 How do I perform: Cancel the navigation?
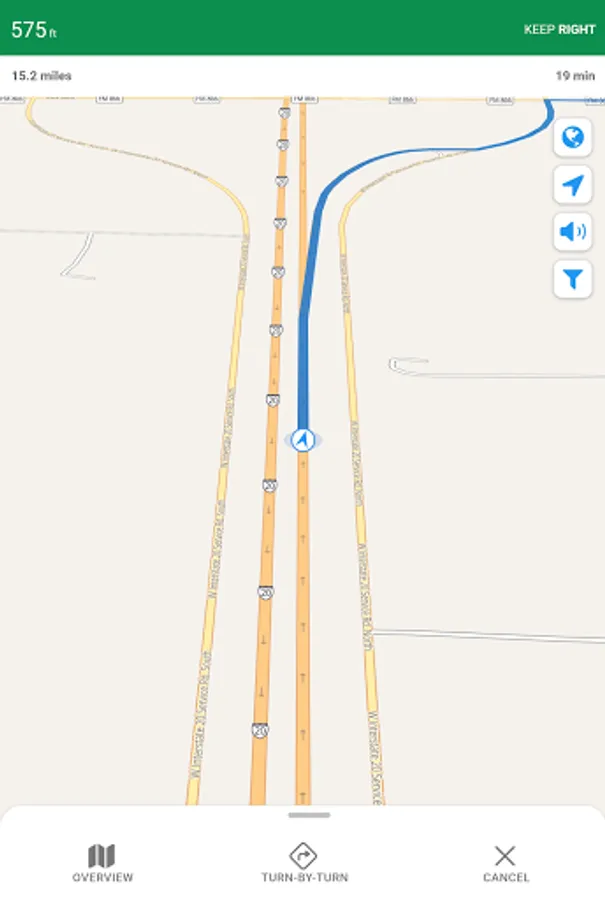coord(505,863)
